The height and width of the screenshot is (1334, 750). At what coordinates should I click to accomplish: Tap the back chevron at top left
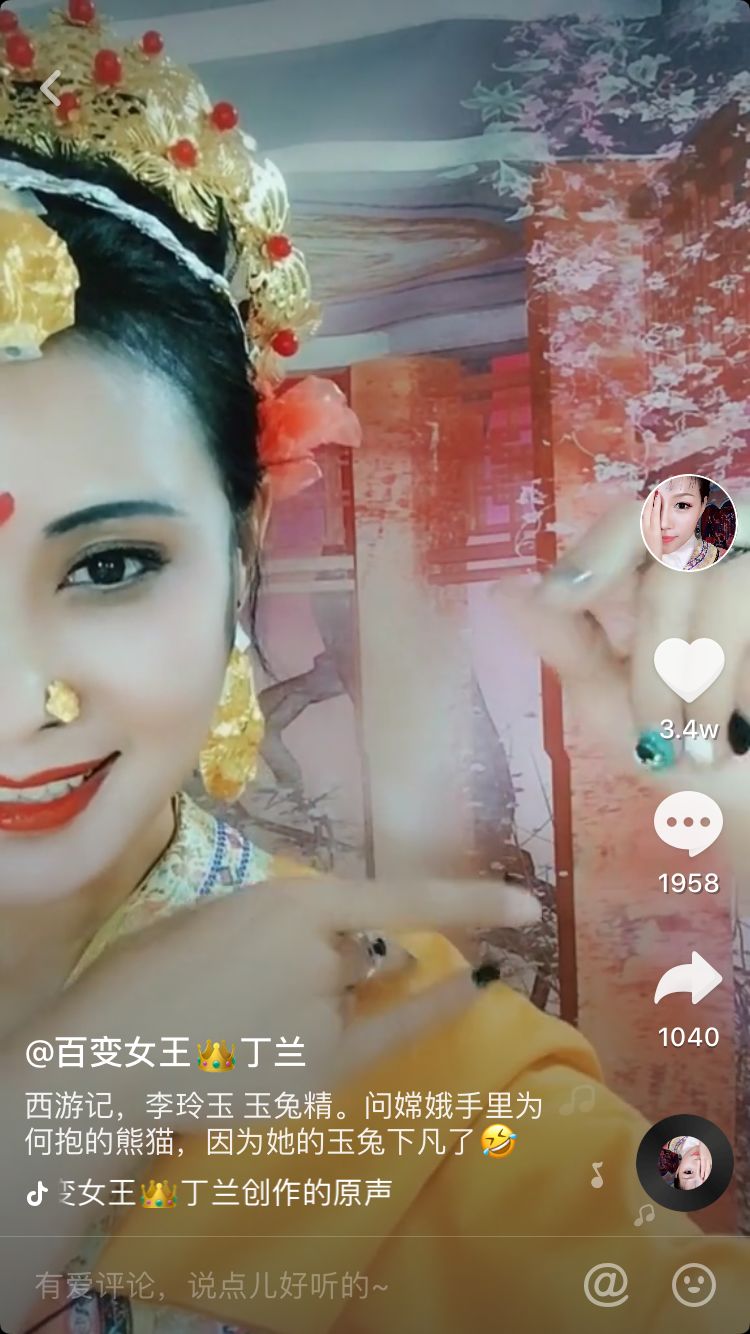tap(50, 88)
